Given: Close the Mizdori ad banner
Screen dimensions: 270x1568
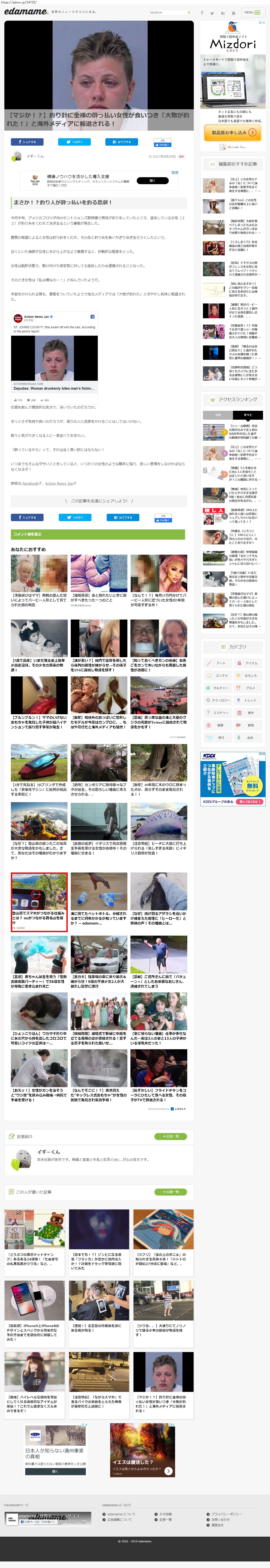Looking at the screenshot, I should click(263, 22).
